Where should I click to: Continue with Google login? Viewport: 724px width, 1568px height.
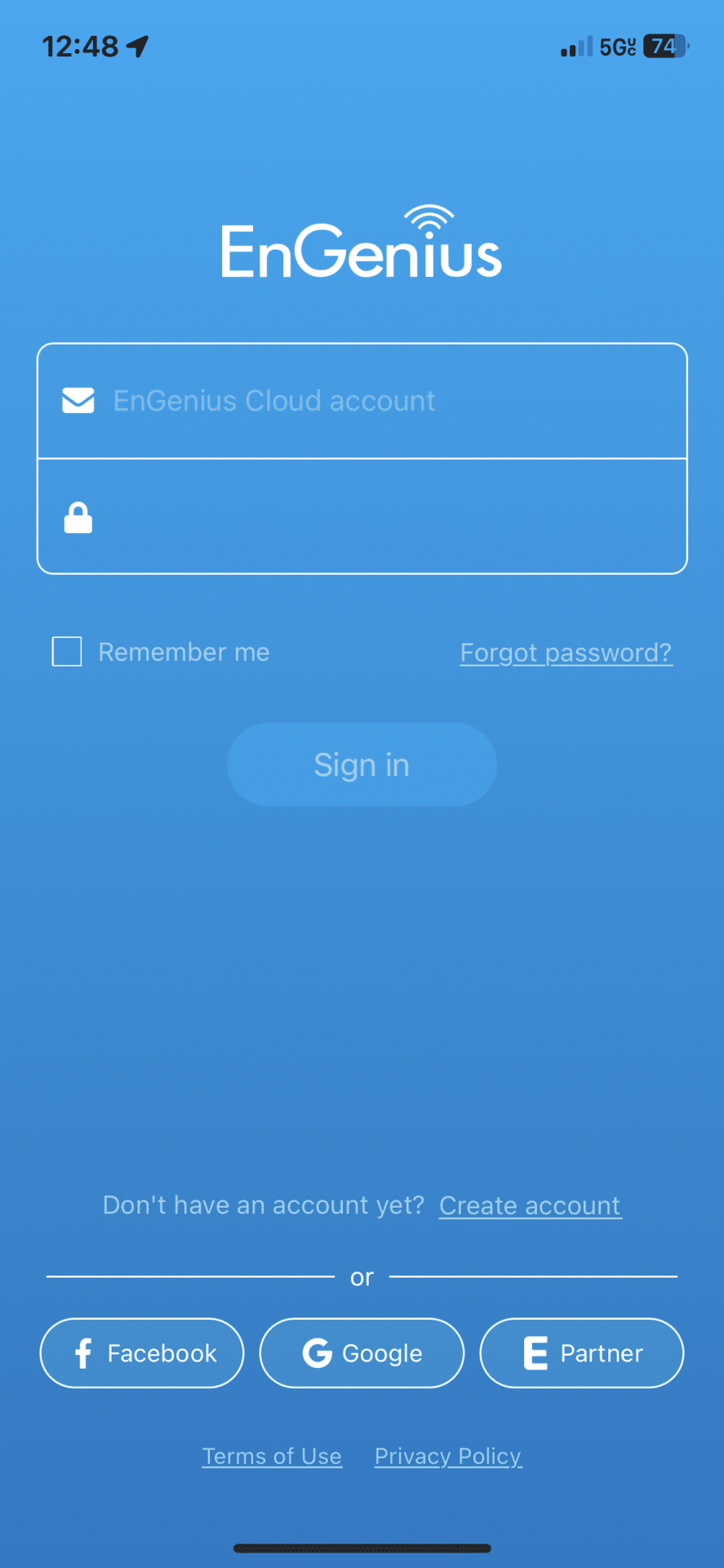(x=362, y=1353)
